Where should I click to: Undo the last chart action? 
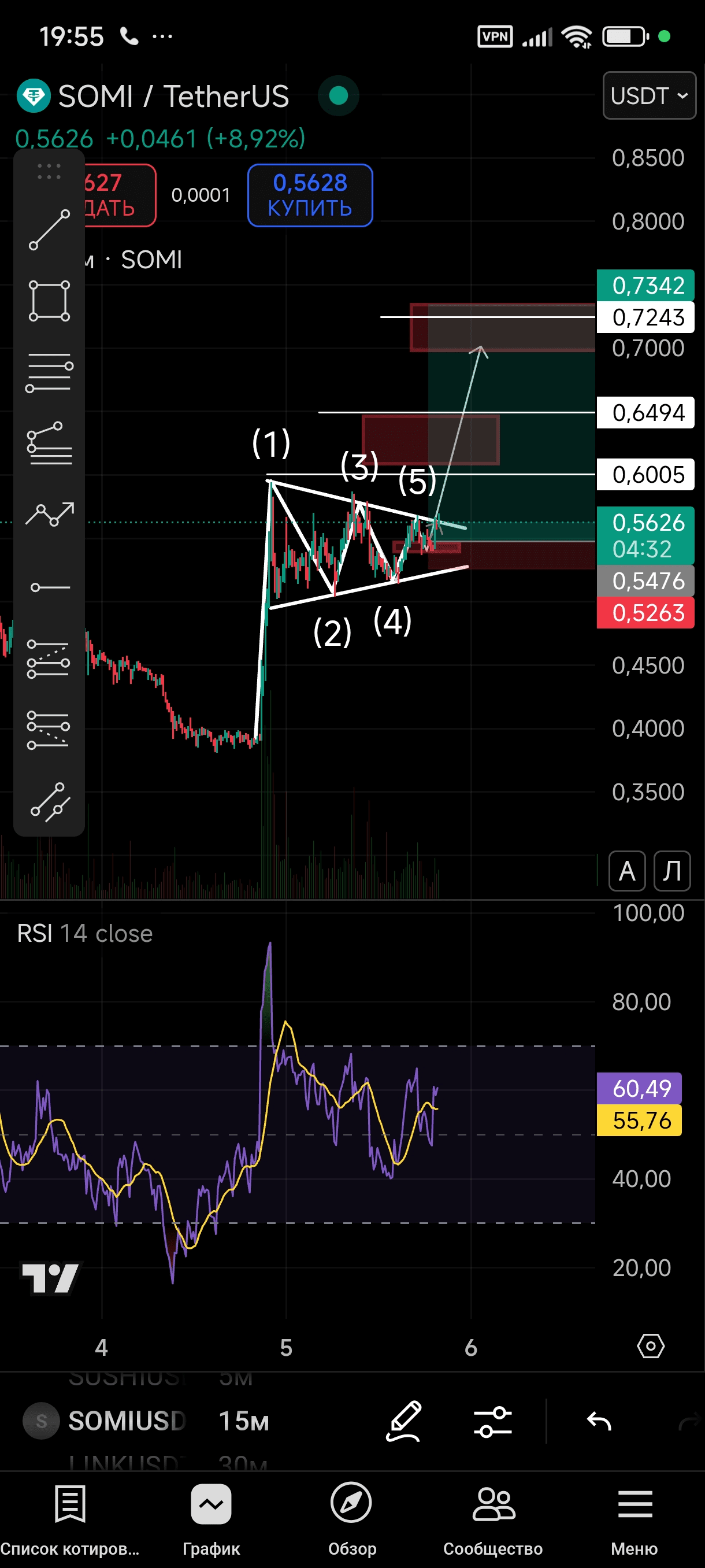coord(599,1421)
